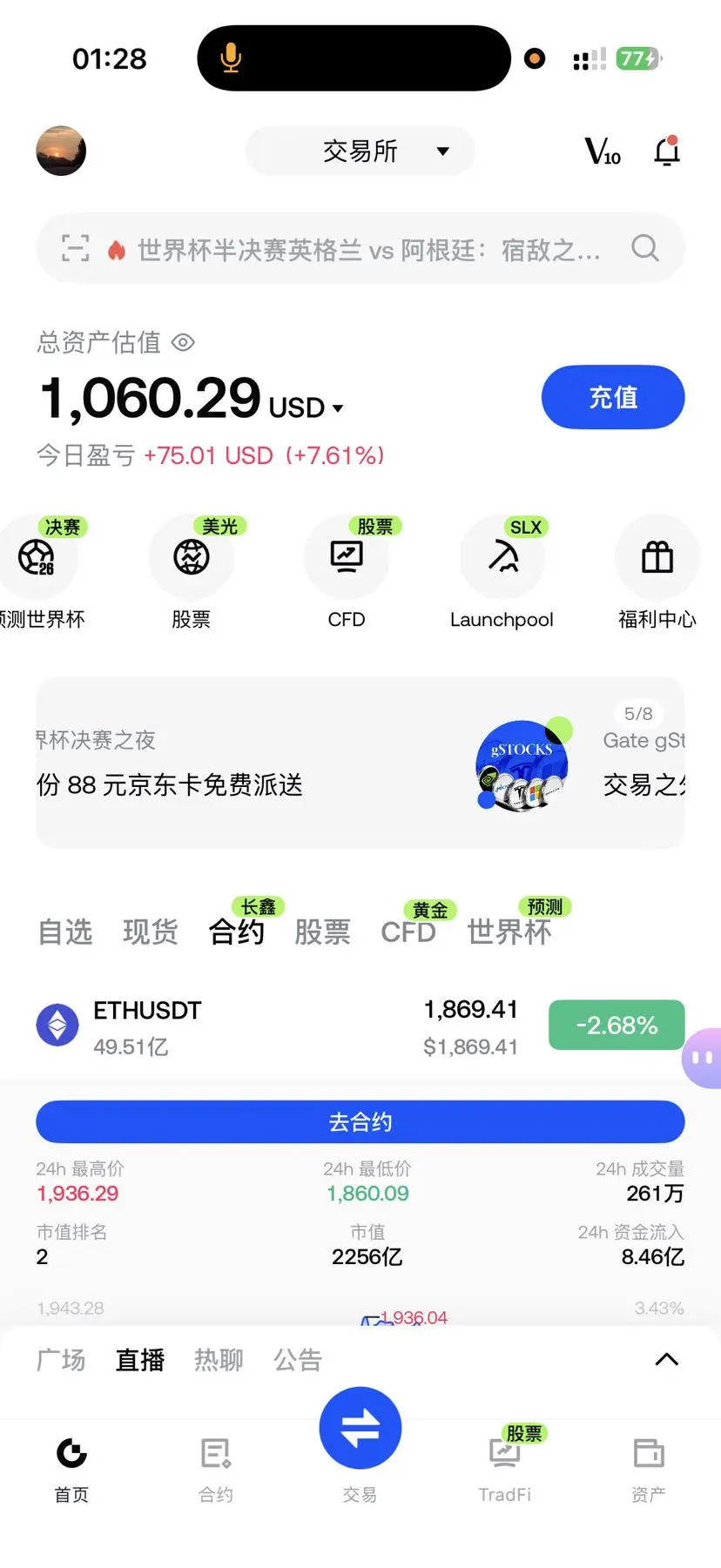This screenshot has height=1568, width=721.
Task: Switch to the 热聊 tab
Action: (x=219, y=1359)
